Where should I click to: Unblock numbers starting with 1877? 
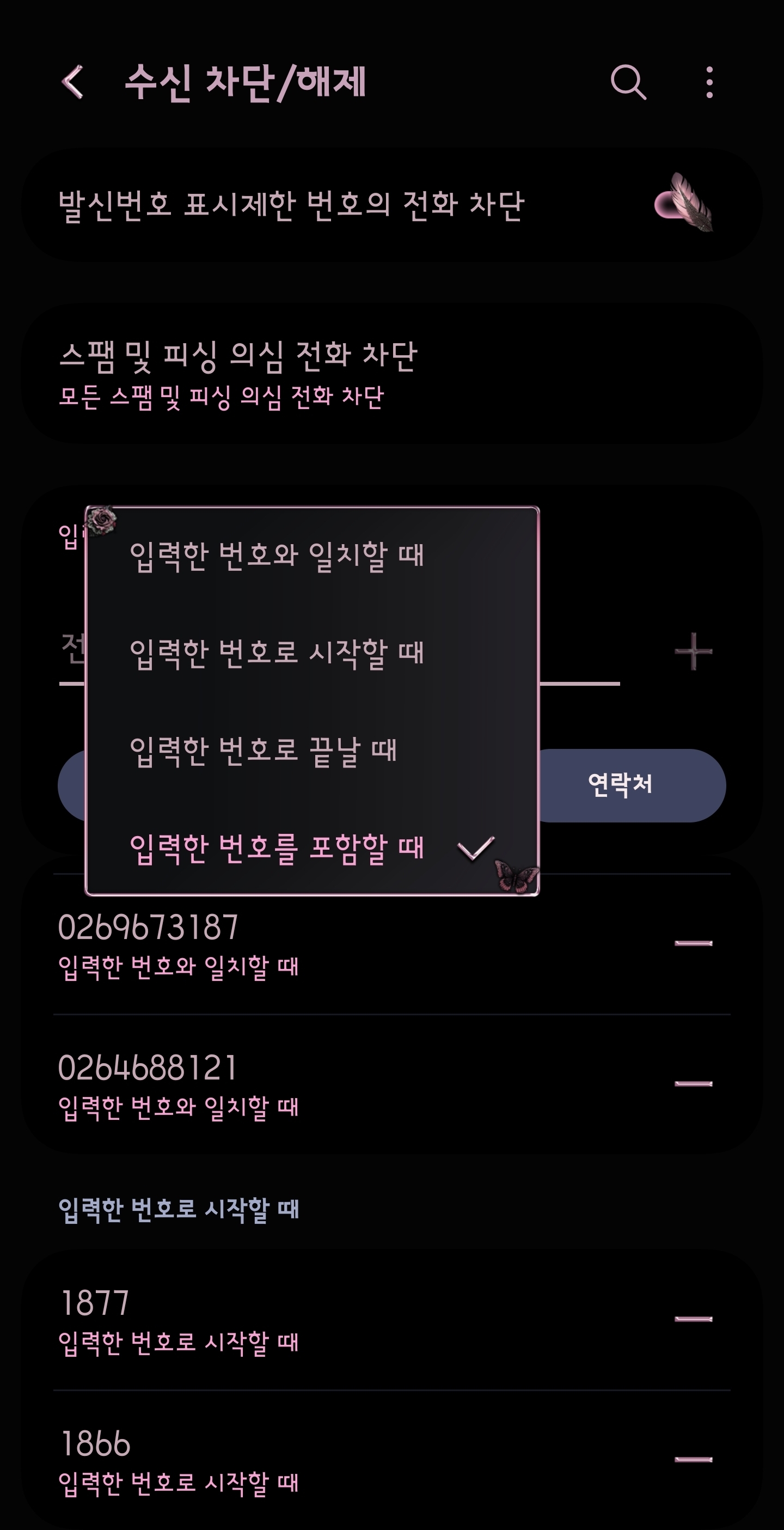point(693,1319)
